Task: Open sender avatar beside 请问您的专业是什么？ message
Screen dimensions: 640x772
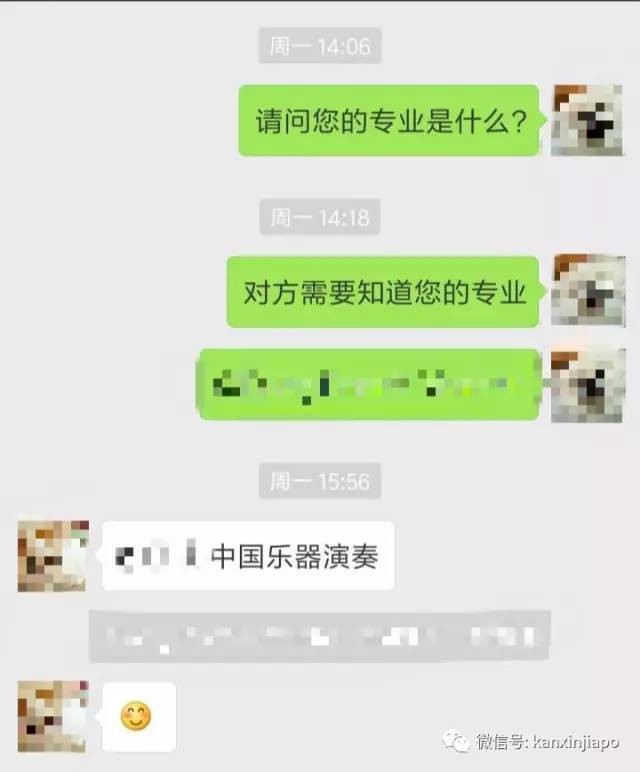Action: (587, 119)
